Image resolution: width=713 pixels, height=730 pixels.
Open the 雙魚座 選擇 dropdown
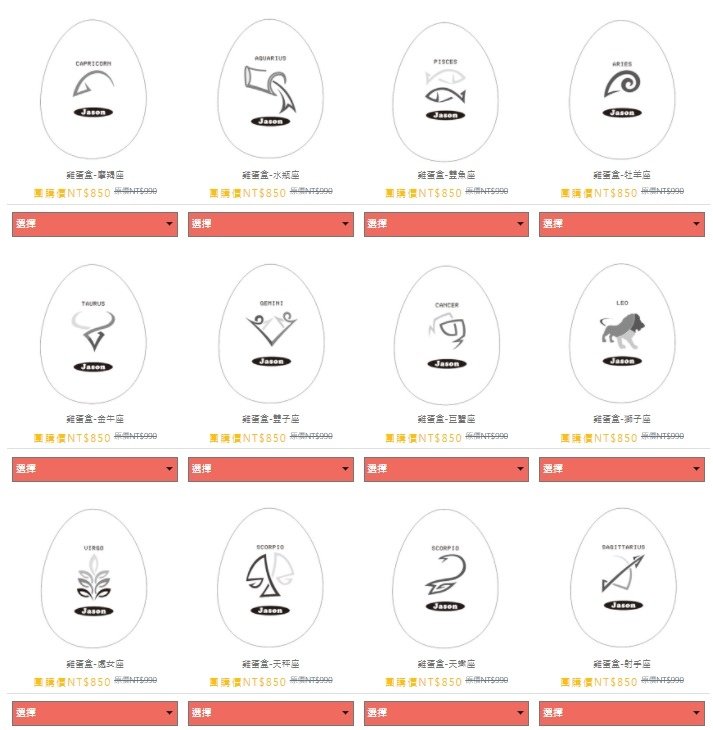446,224
